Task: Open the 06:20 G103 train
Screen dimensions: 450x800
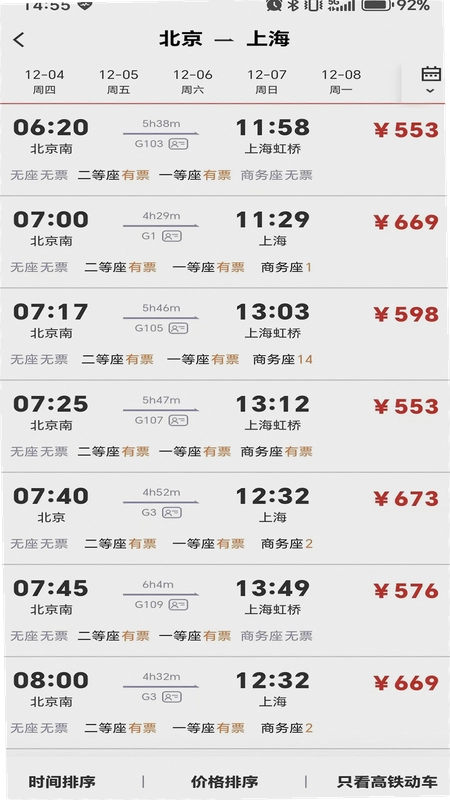Action: (225, 150)
